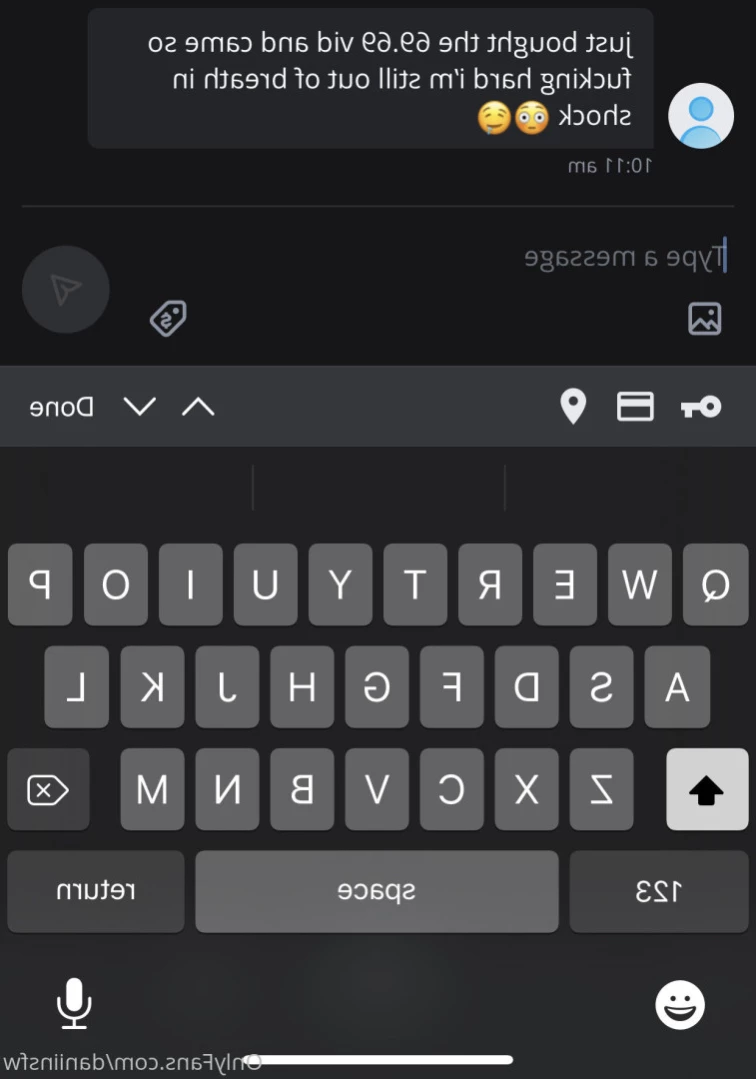Jump to next field with down chevron

coord(139,406)
